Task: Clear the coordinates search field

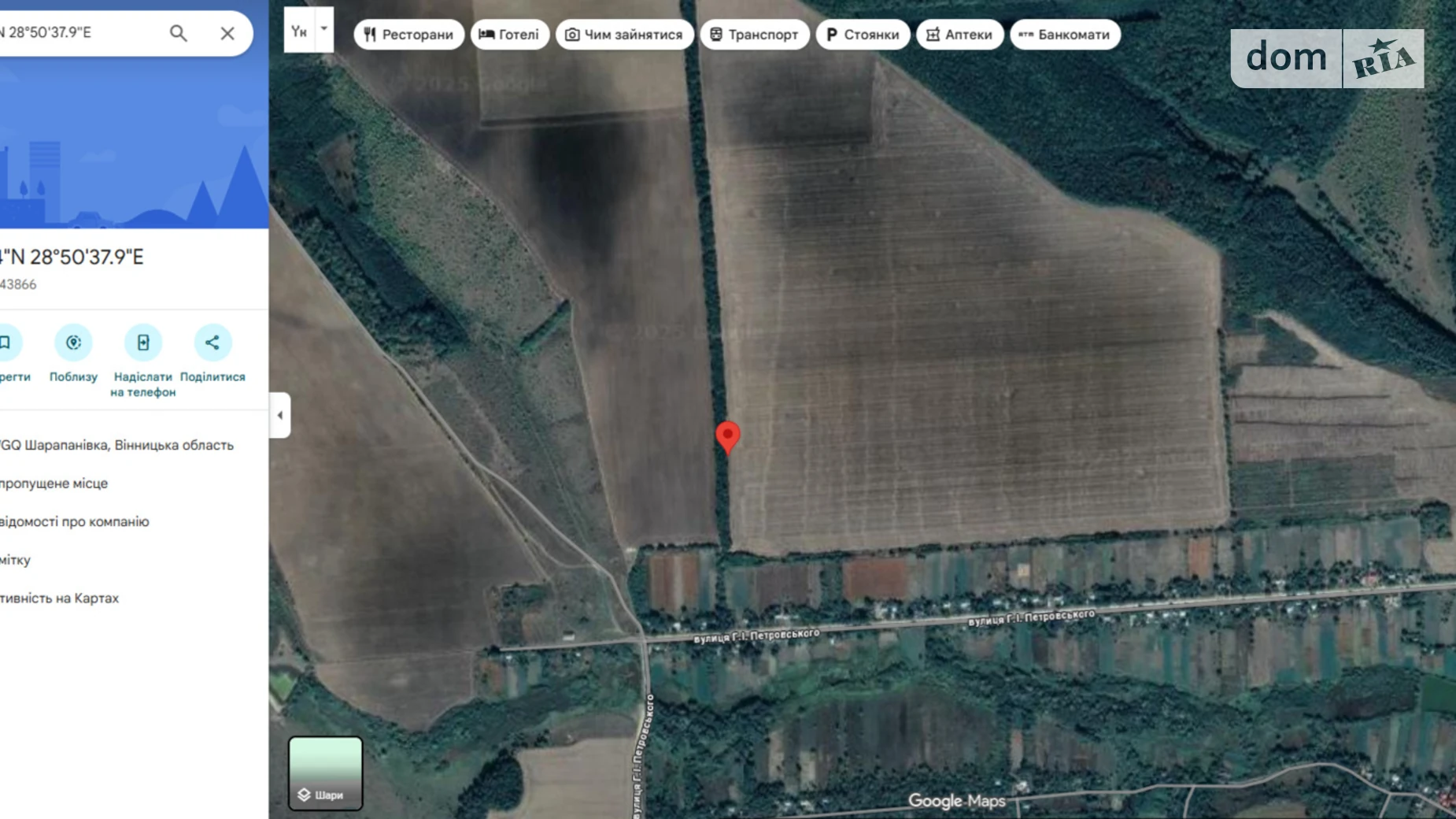Action: [227, 33]
